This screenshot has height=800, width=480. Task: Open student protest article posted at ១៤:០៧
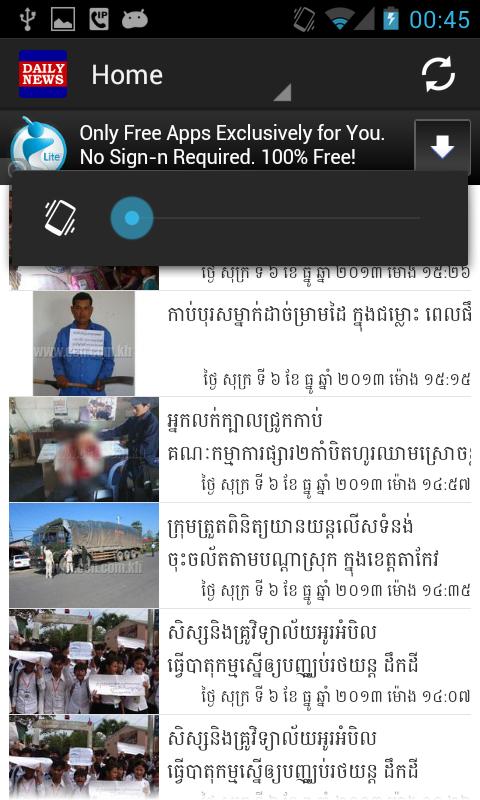240,662
